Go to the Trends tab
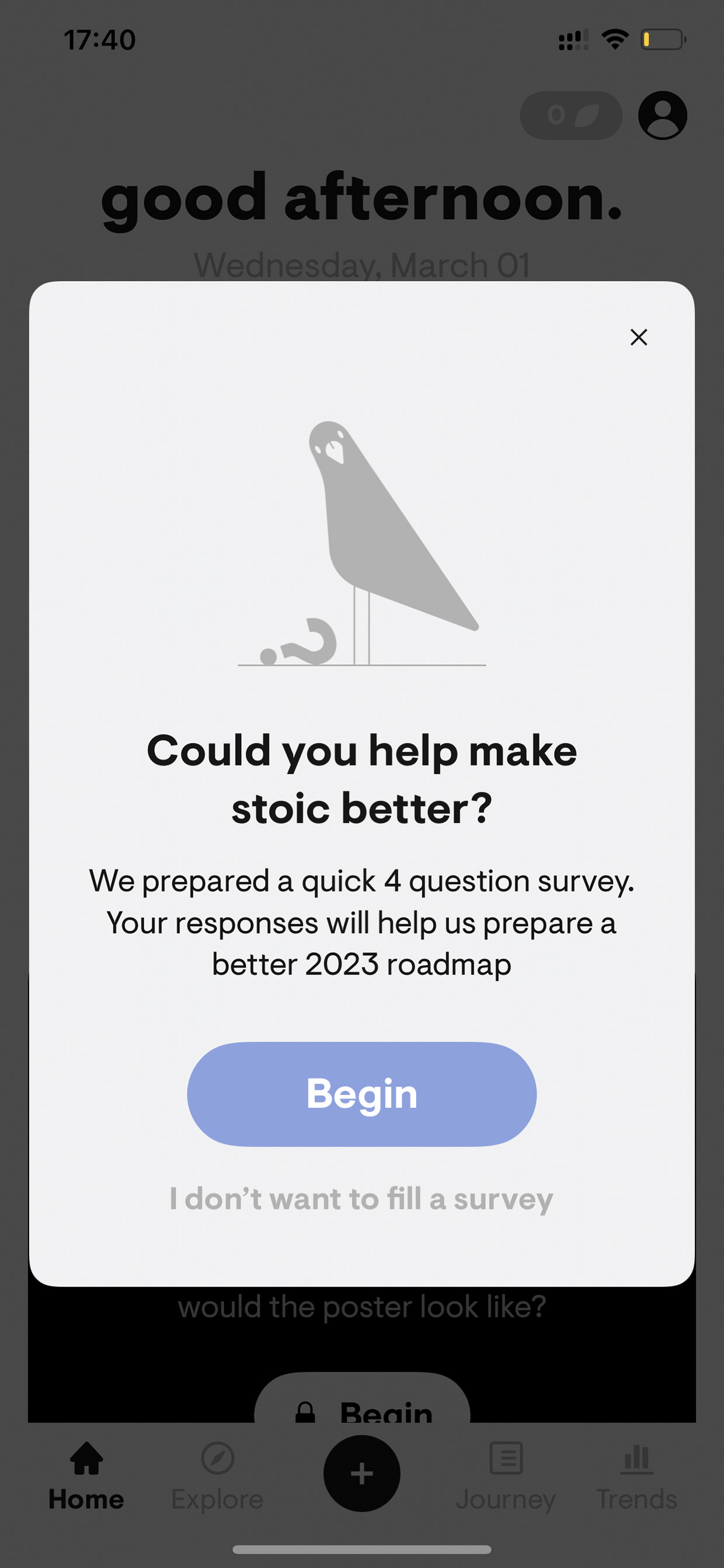This screenshot has height=1568, width=724. [636, 1476]
